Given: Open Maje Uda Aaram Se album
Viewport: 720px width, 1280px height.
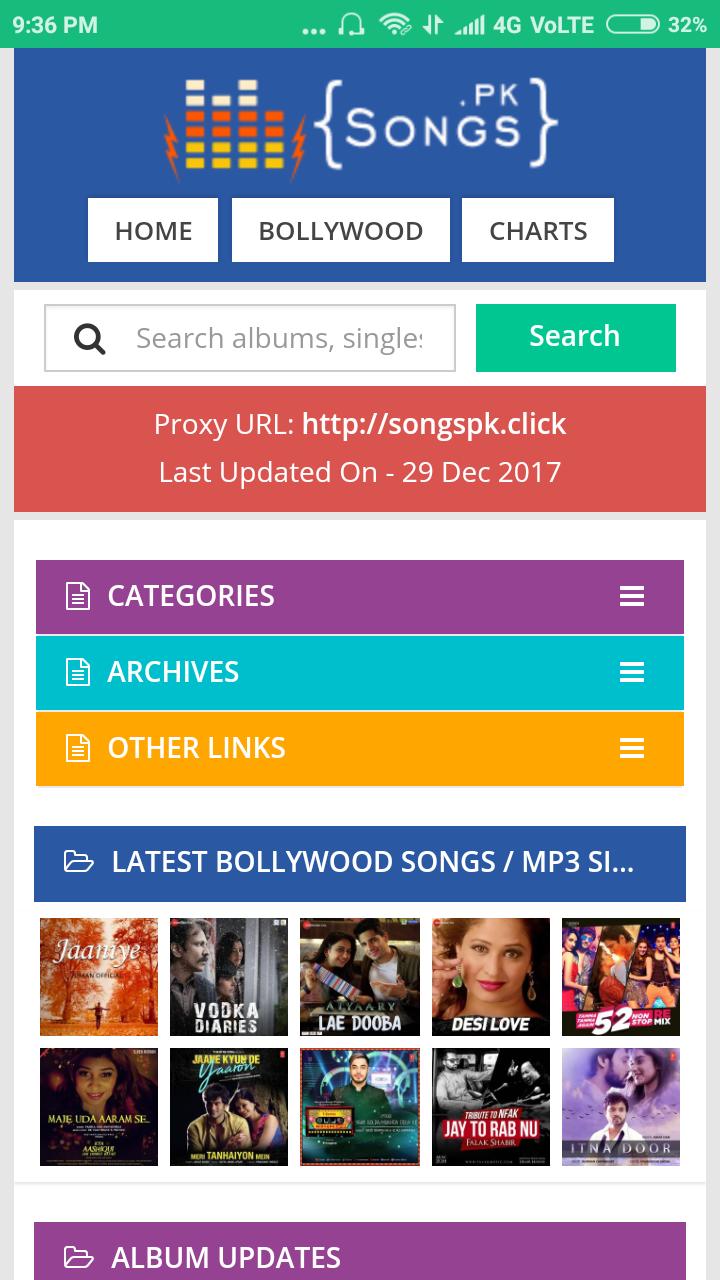Looking at the screenshot, I should pos(99,1106).
